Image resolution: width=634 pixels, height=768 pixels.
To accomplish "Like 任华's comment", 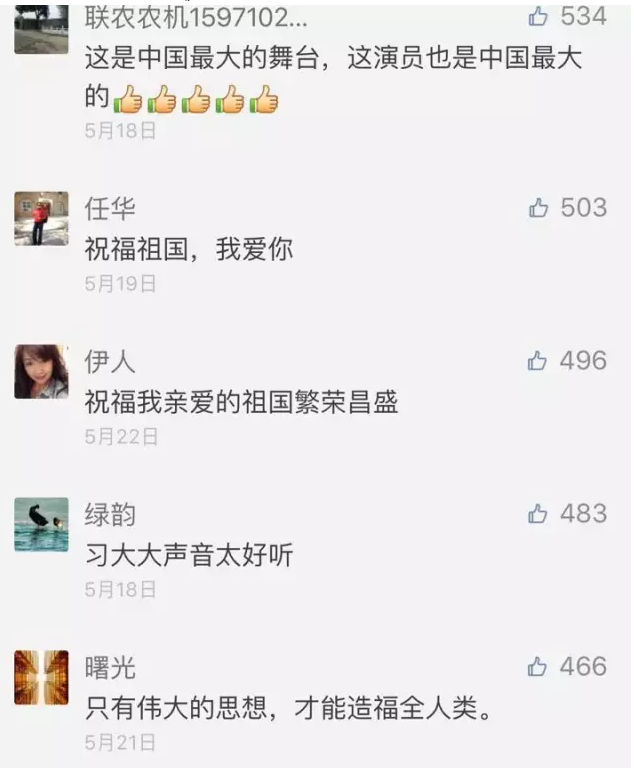I will [x=539, y=208].
